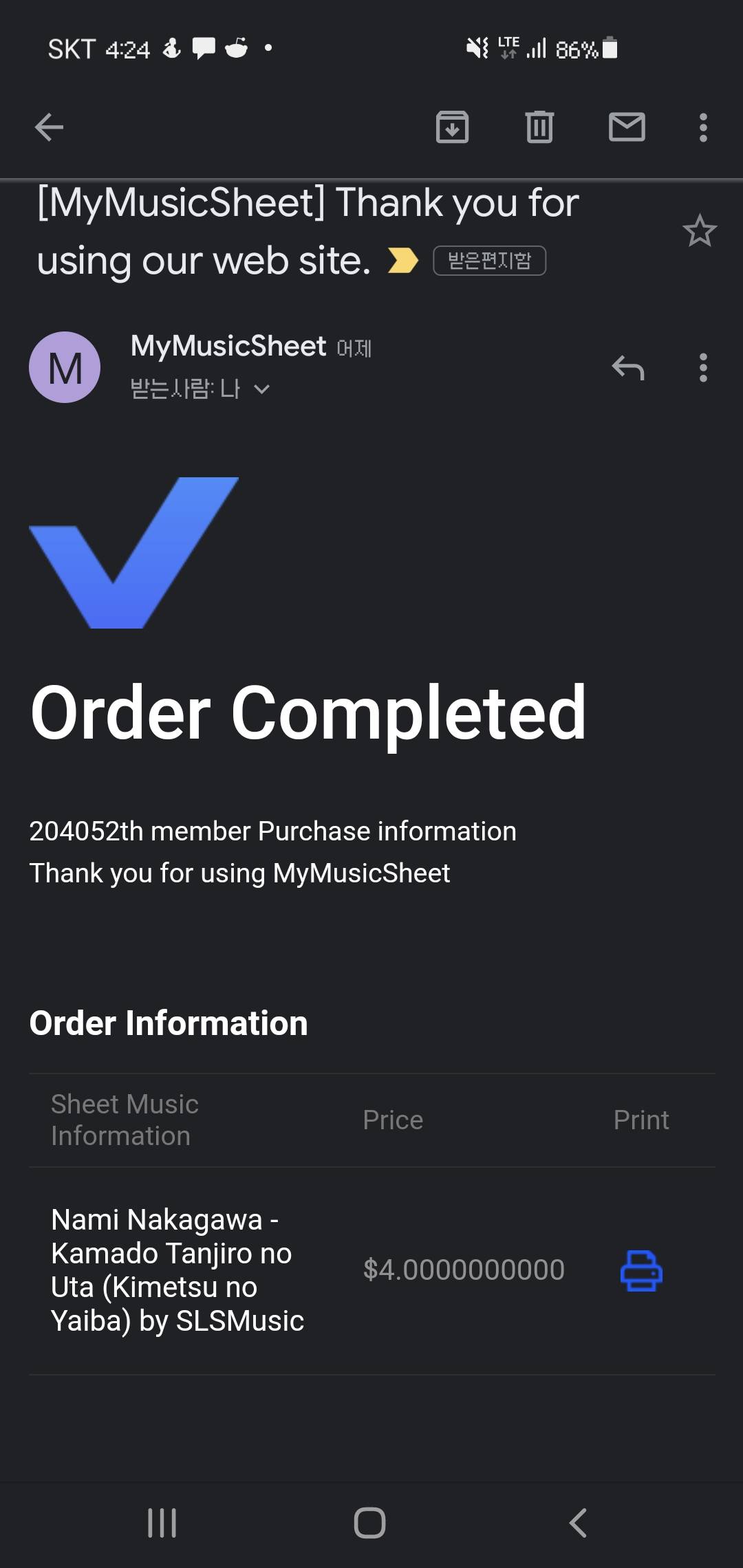This screenshot has height=1568, width=743.
Task: Open the MyMusicSheet sender avatar
Action: point(65,367)
